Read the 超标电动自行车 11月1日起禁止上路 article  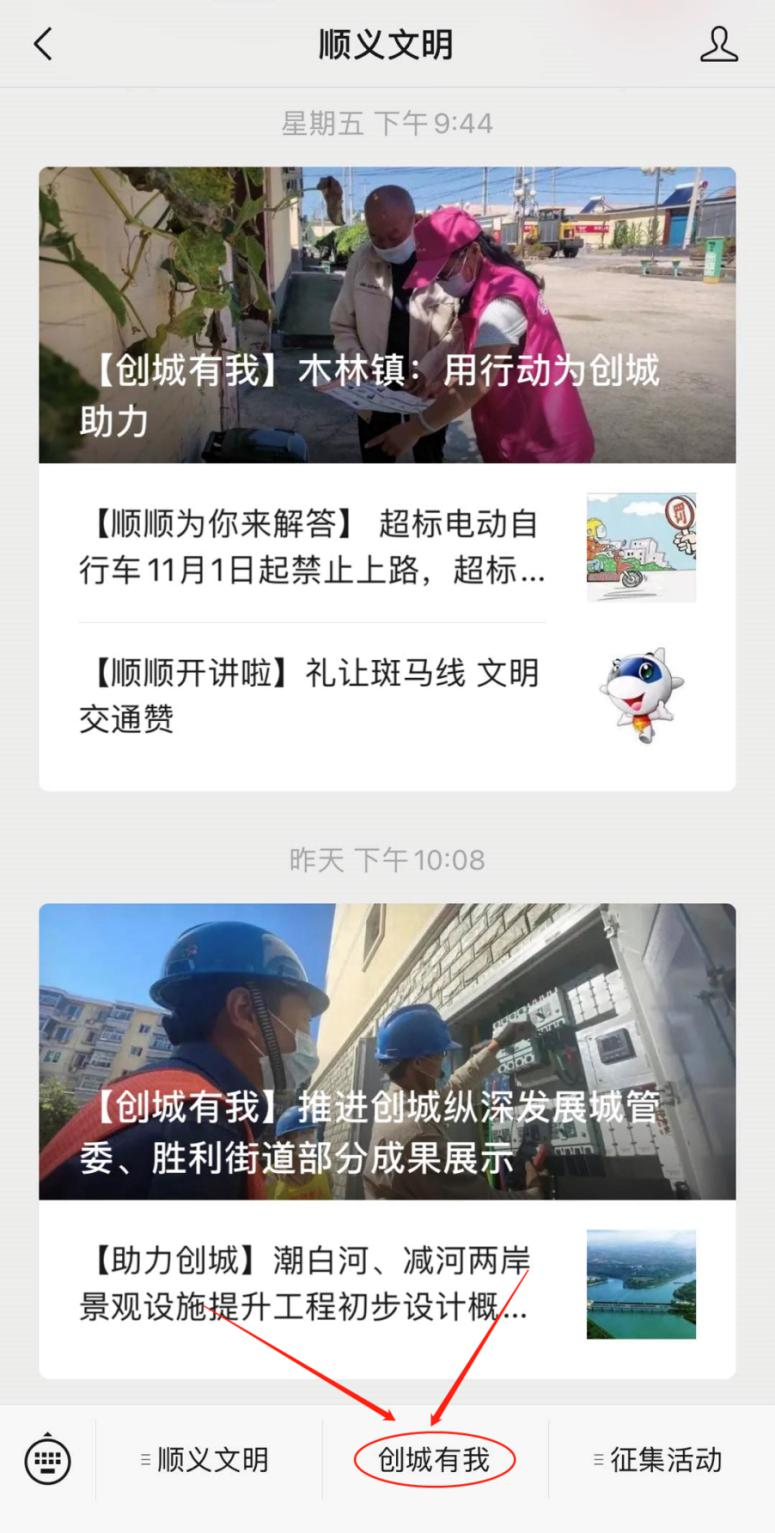[x=387, y=548]
